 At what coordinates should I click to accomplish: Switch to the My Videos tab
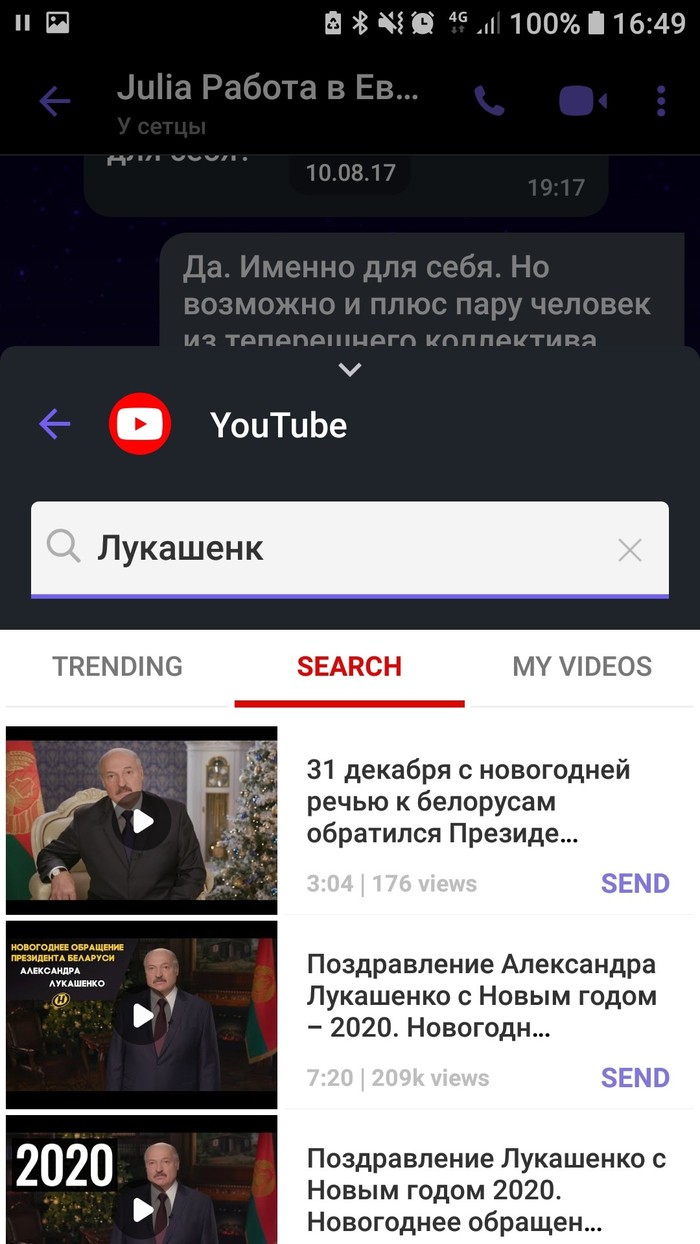(x=582, y=667)
